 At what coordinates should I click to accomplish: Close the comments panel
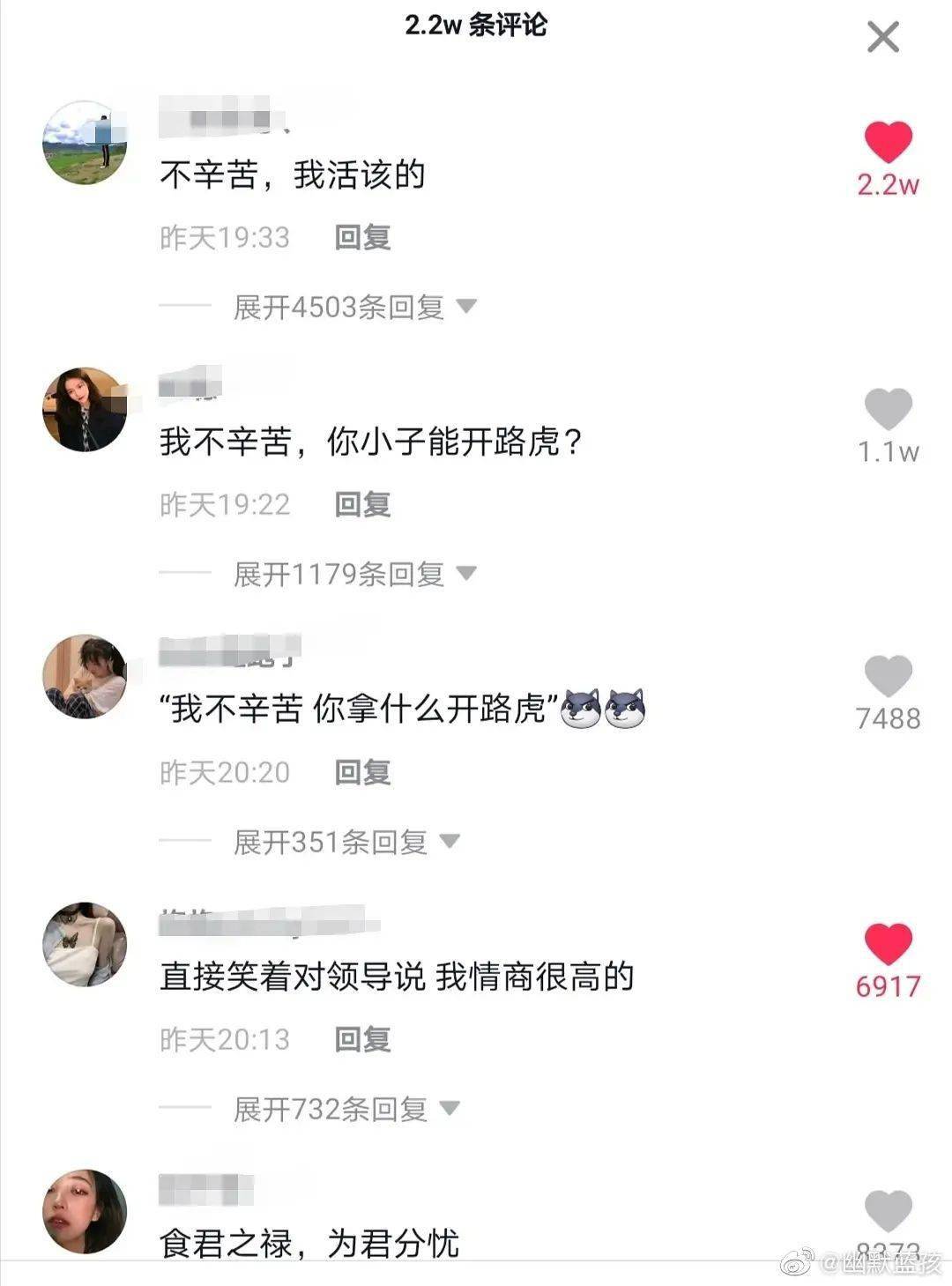click(883, 38)
